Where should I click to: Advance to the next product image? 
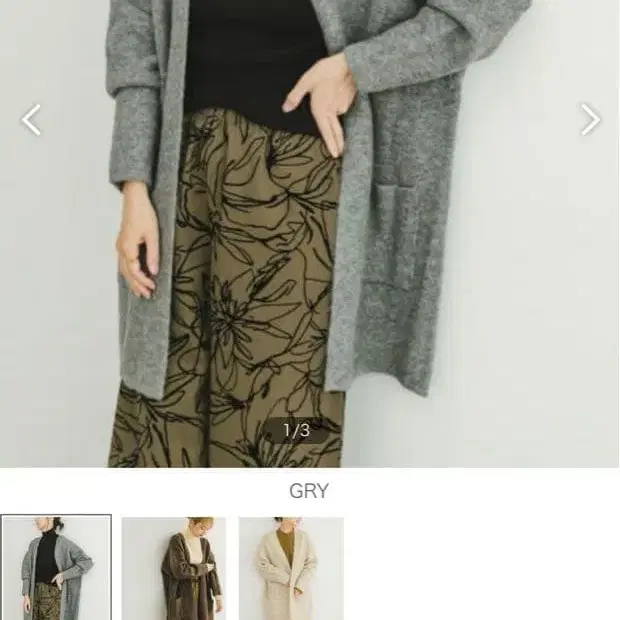click(590, 119)
